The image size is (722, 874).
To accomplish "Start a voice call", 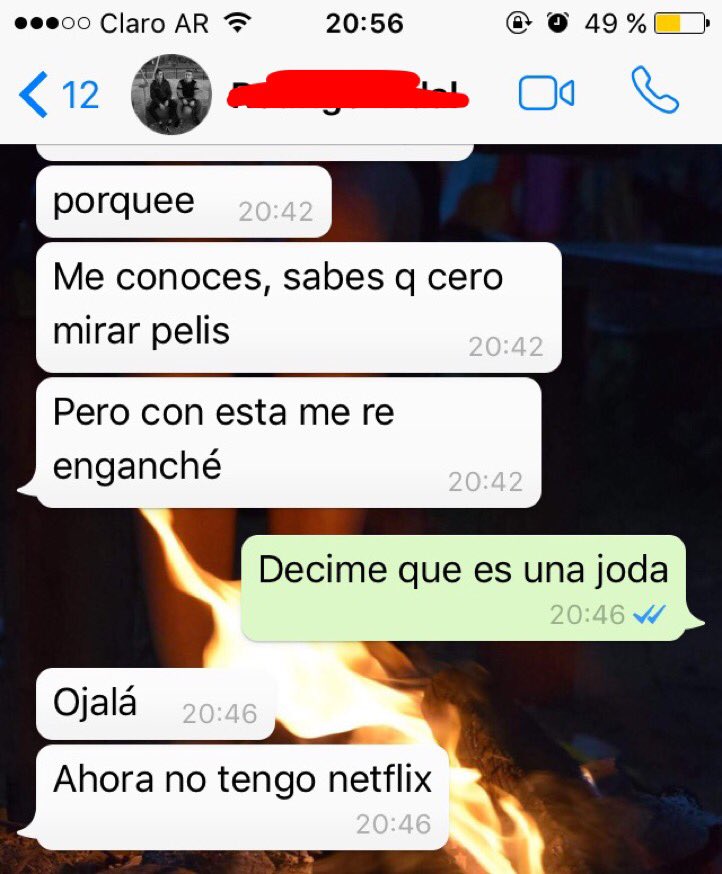I will tap(655, 92).
